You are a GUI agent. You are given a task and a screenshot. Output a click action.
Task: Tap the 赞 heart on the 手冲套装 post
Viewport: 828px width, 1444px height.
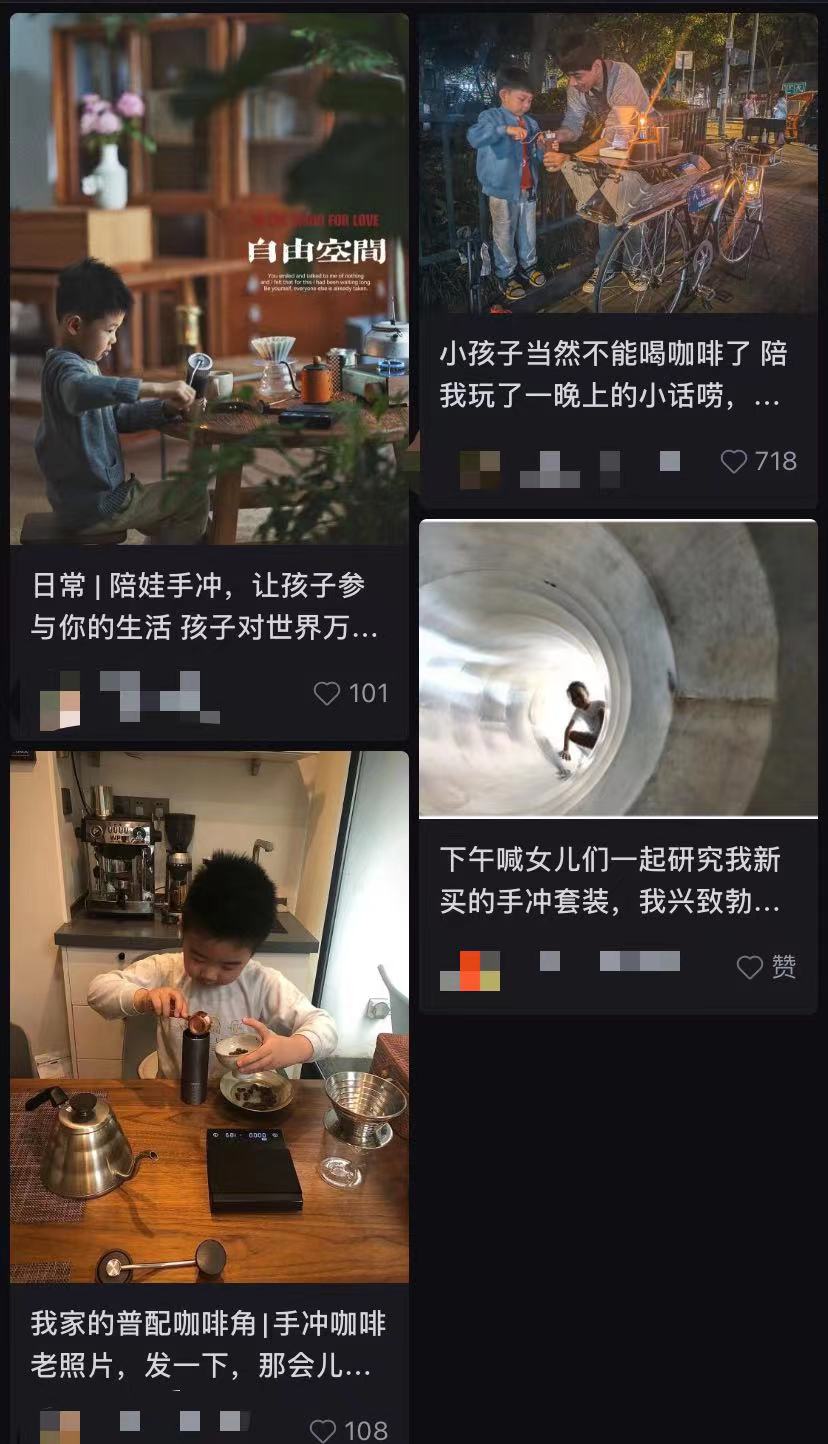[x=749, y=967]
